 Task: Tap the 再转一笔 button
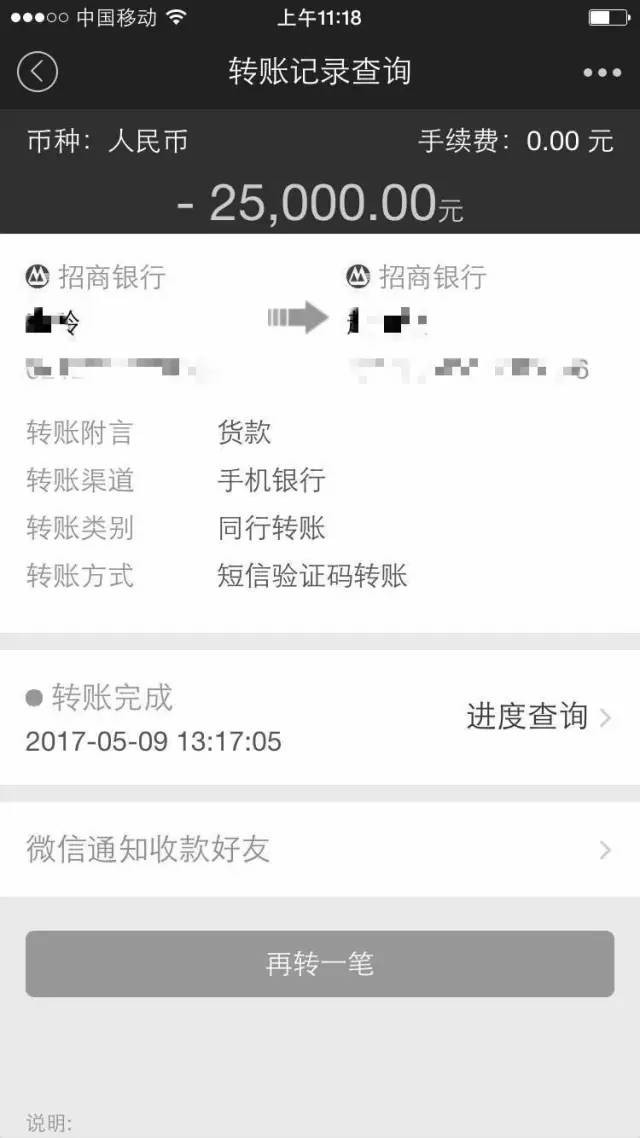pos(320,964)
